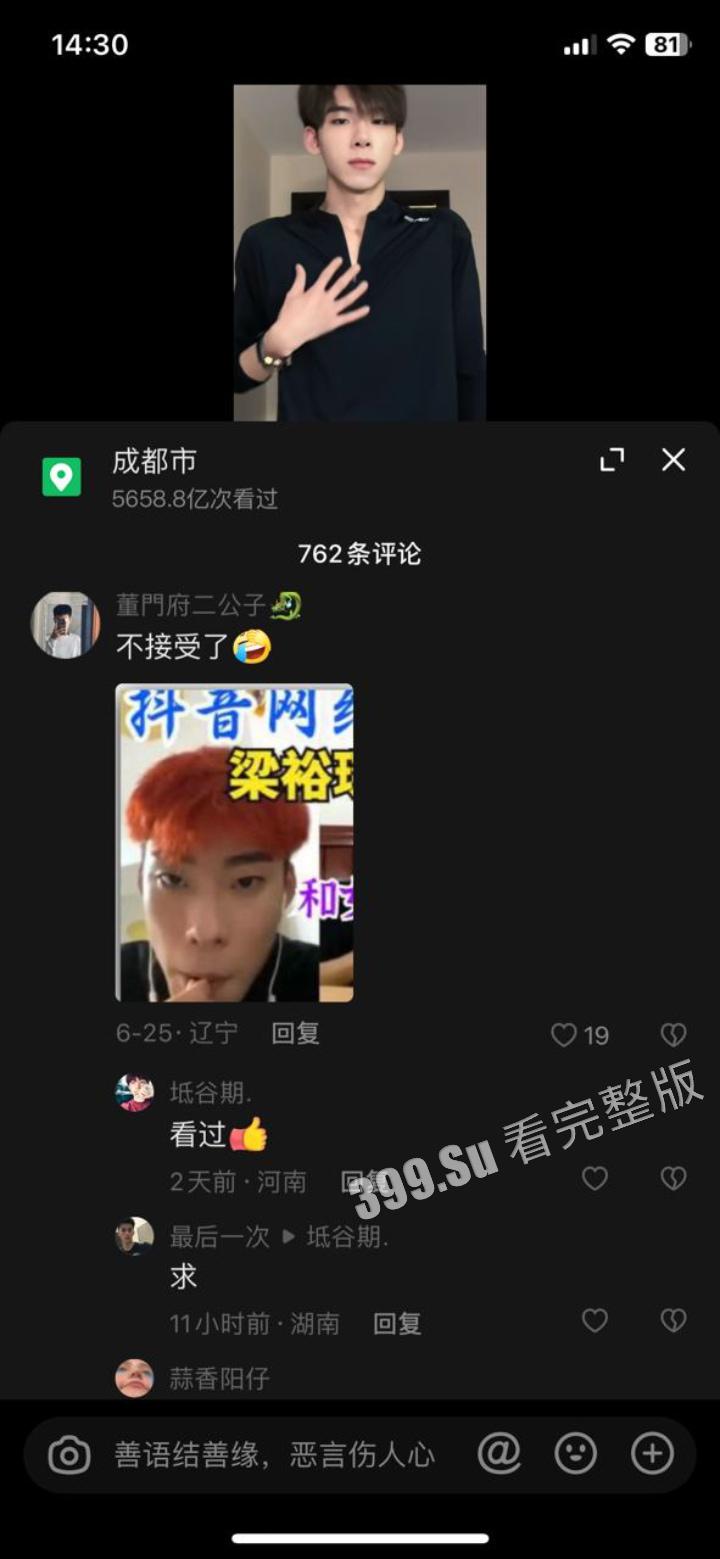Dislike the 不接受了 comment
Screen dimensions: 720x1559
point(673,1035)
